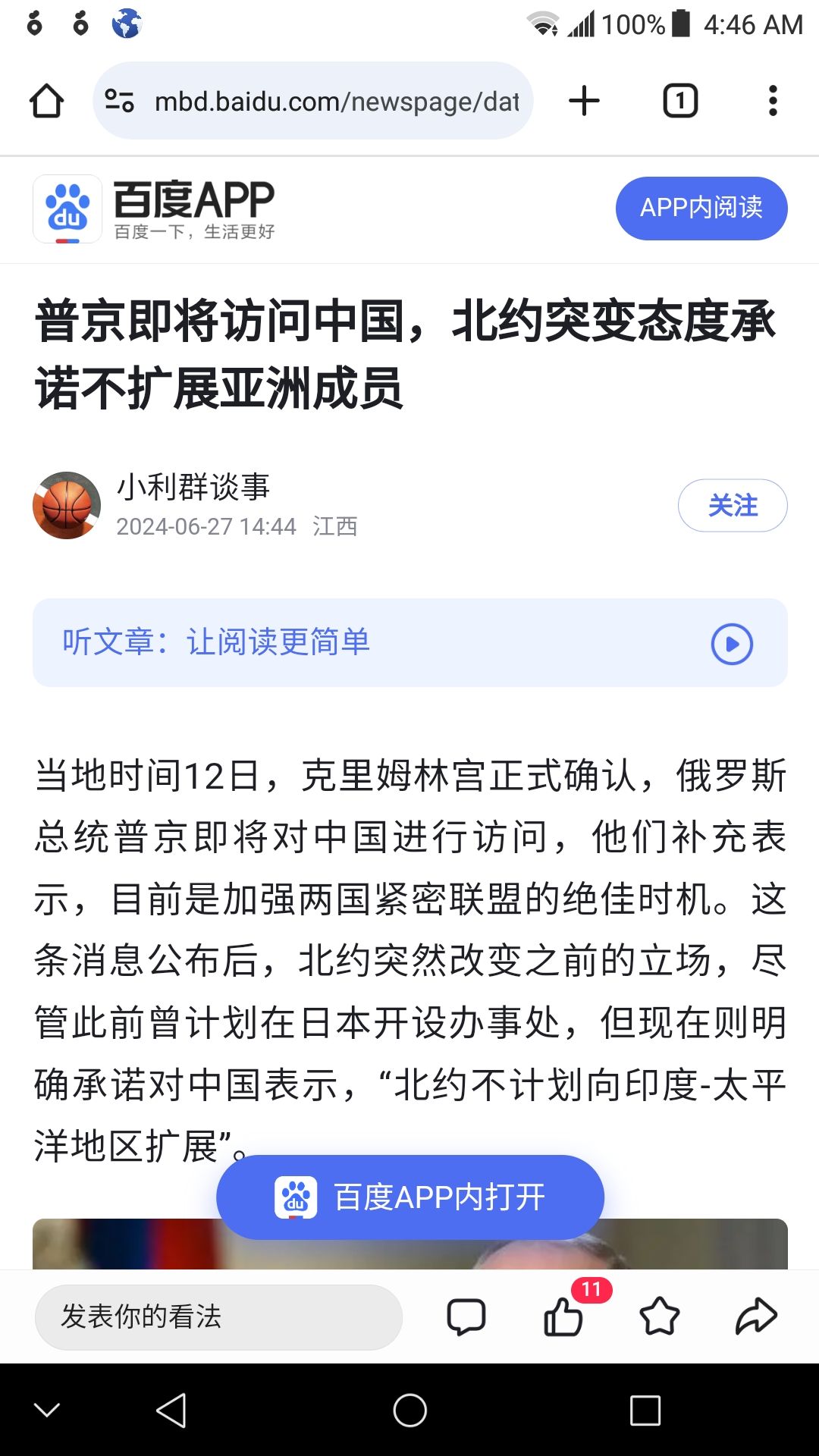Save this article to favorites

point(660,1317)
